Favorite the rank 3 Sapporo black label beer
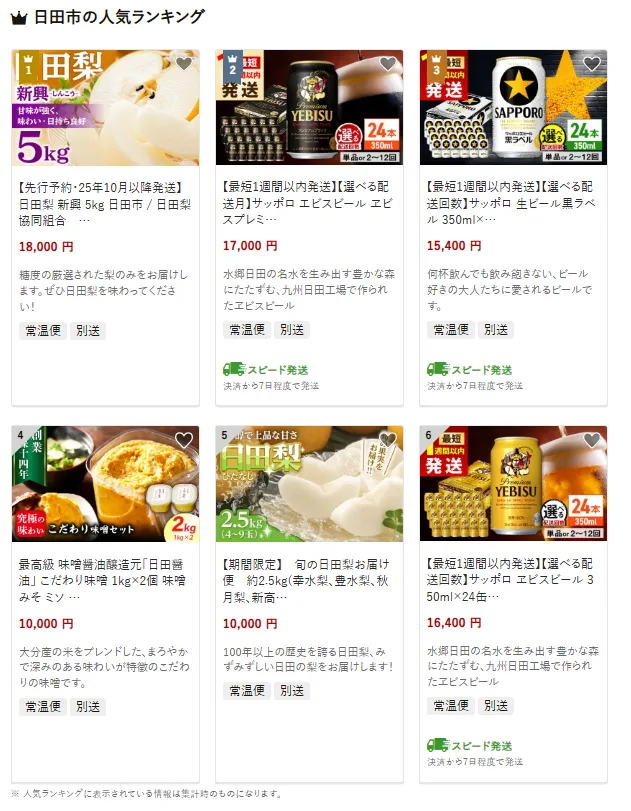This screenshot has height=811, width=631. [592, 64]
